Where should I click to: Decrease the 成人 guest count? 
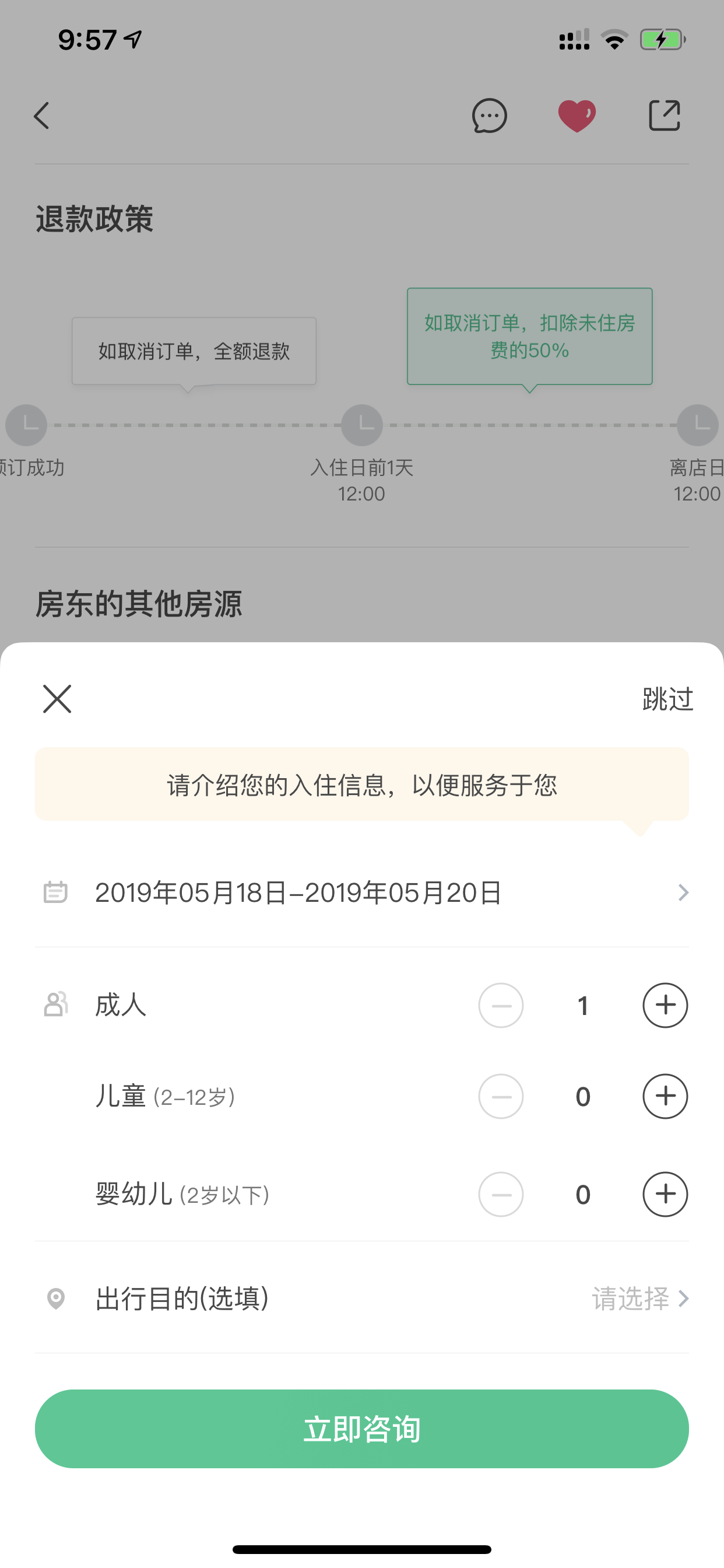(x=501, y=1006)
